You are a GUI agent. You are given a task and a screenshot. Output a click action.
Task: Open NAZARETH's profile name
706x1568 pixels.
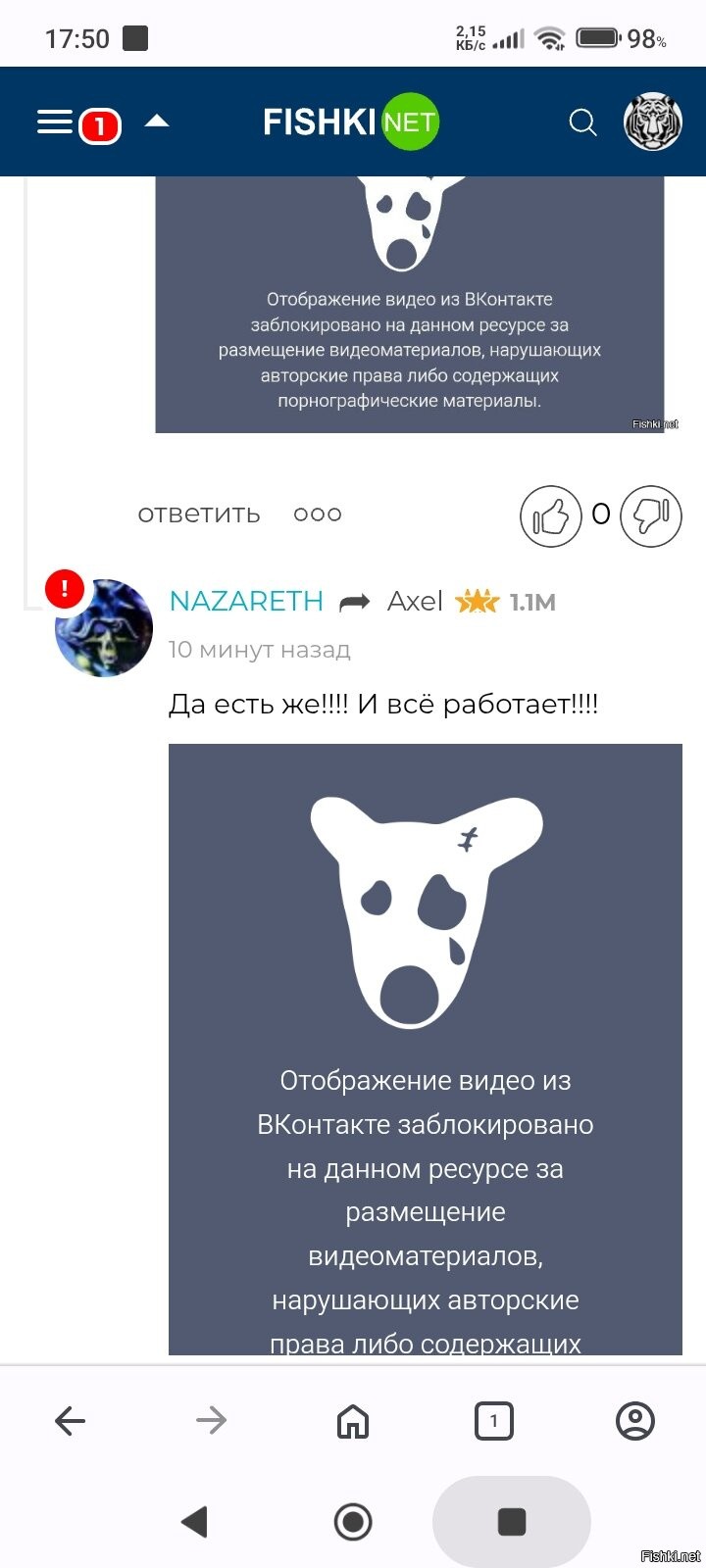(246, 601)
